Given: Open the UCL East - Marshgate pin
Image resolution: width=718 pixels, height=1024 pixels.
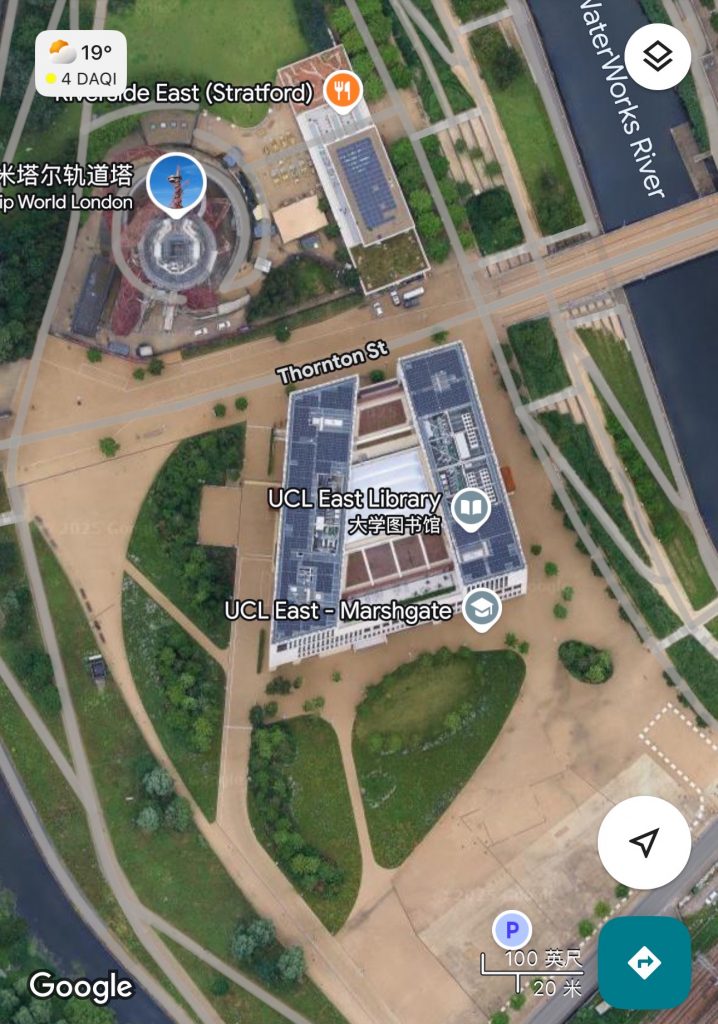Looking at the screenshot, I should 482,608.
